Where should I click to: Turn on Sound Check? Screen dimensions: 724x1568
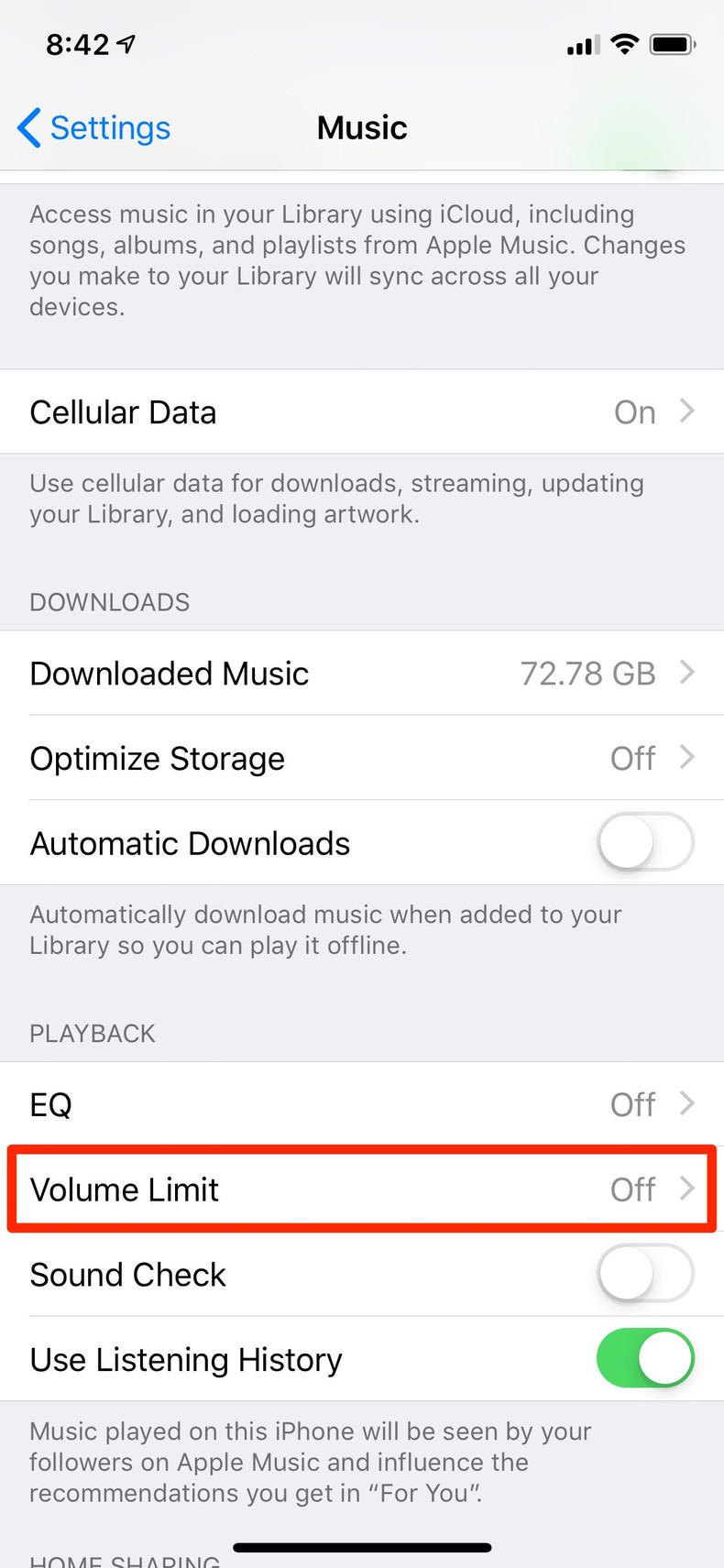[x=645, y=1274]
